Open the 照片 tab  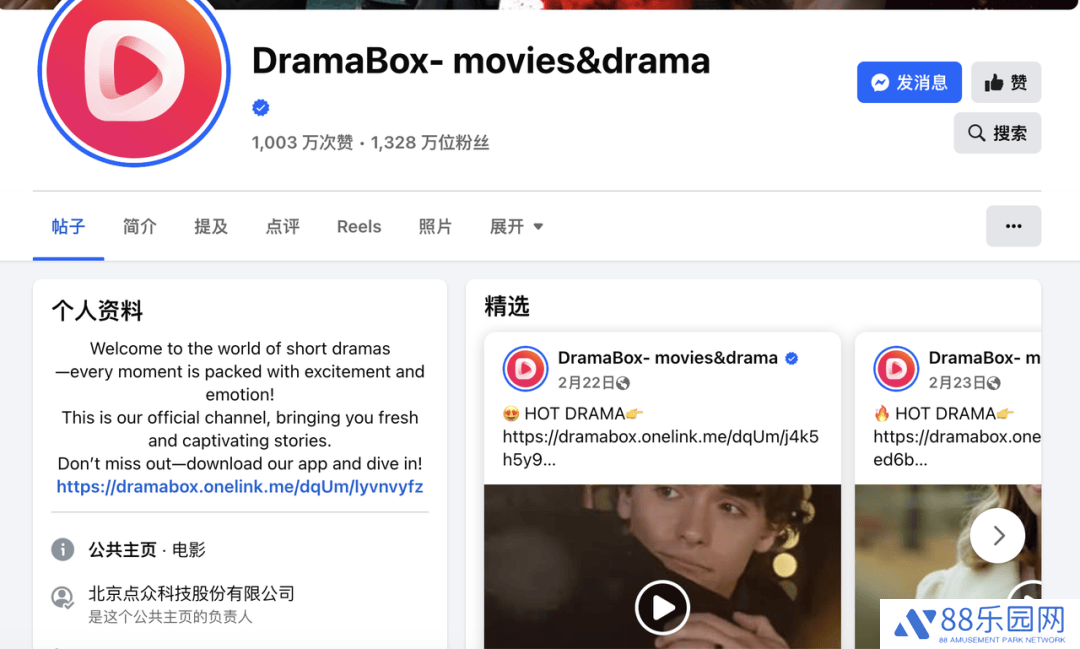(435, 227)
